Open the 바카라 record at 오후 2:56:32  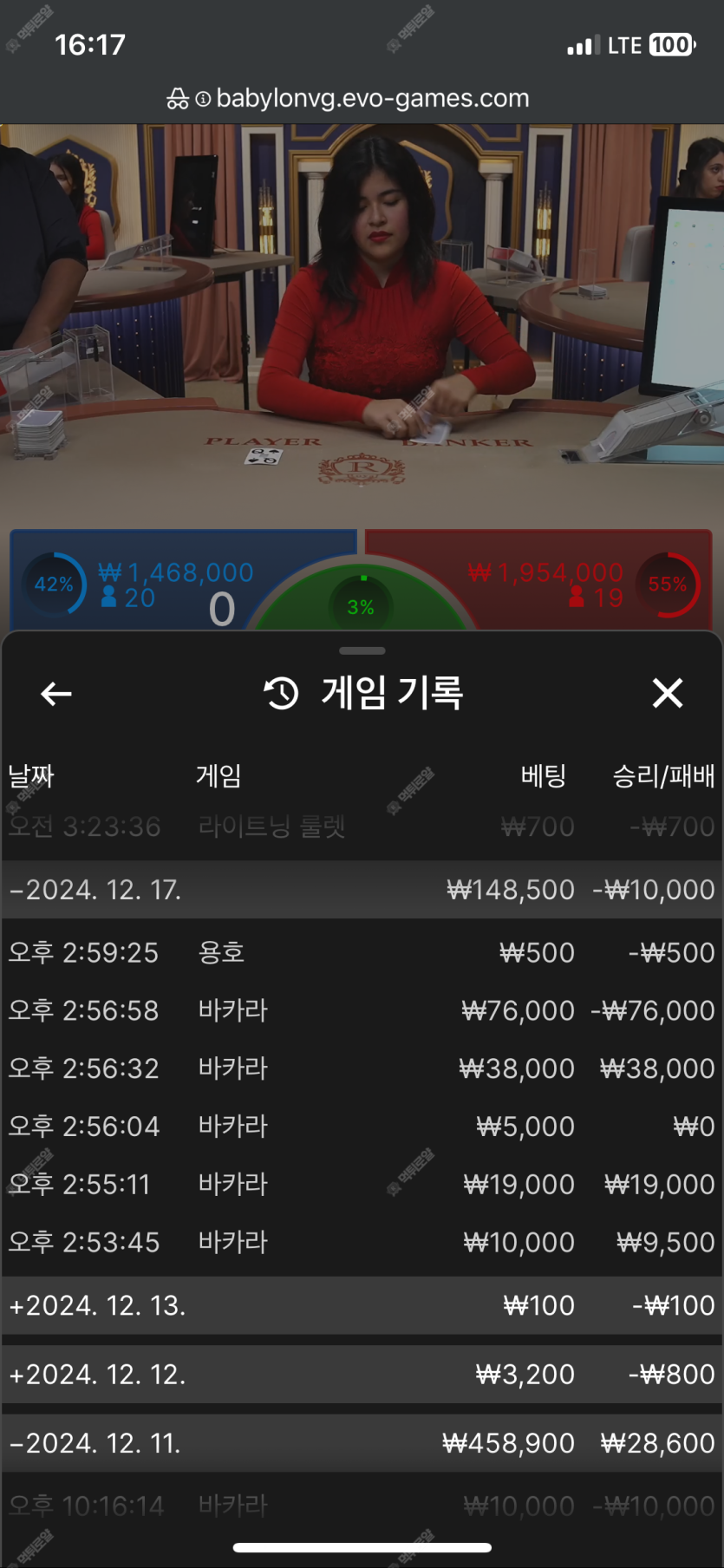point(361,1068)
